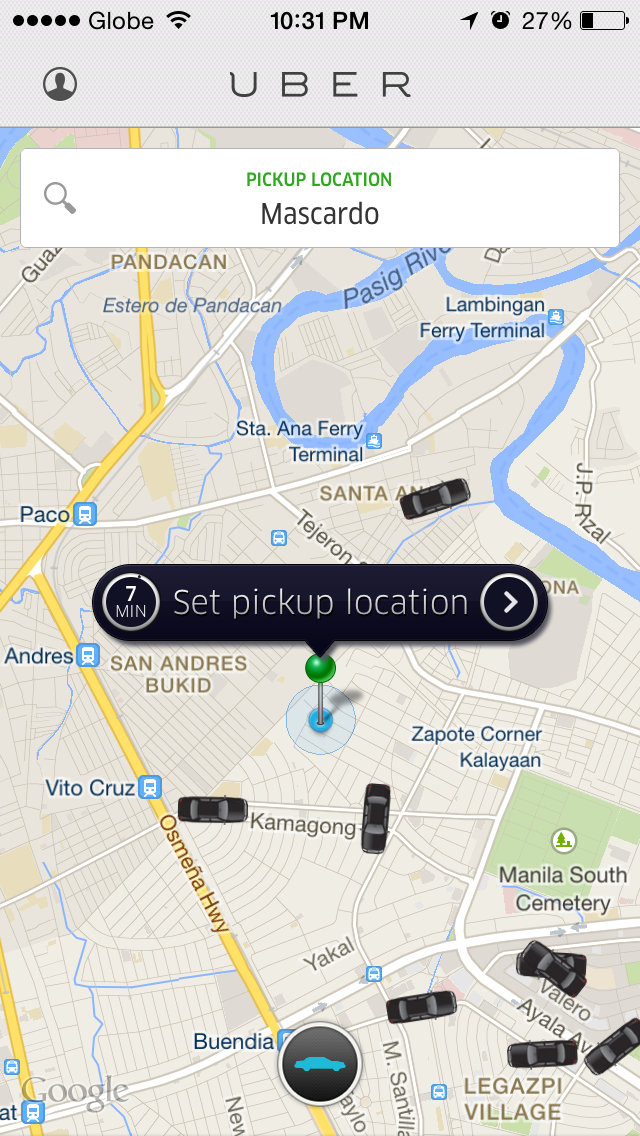Confirm with Set pickup location button
The image size is (640, 1136).
pyautogui.click(x=320, y=603)
